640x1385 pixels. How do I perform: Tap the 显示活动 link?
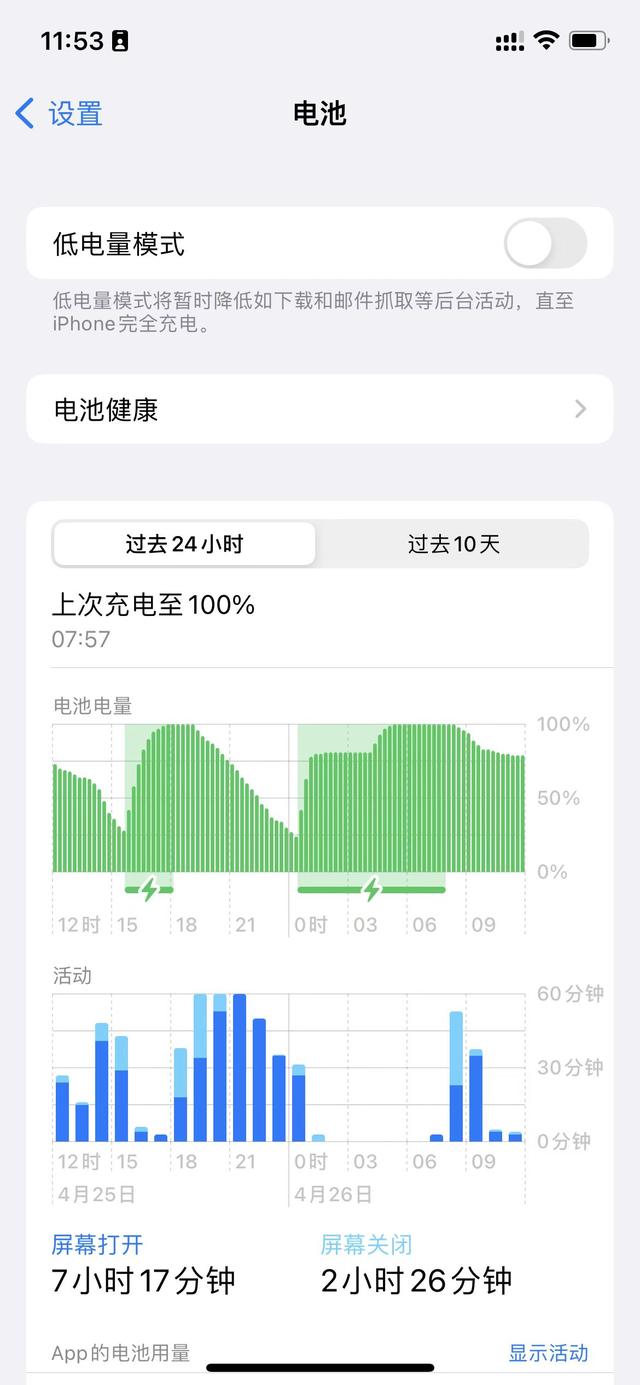(x=548, y=1353)
